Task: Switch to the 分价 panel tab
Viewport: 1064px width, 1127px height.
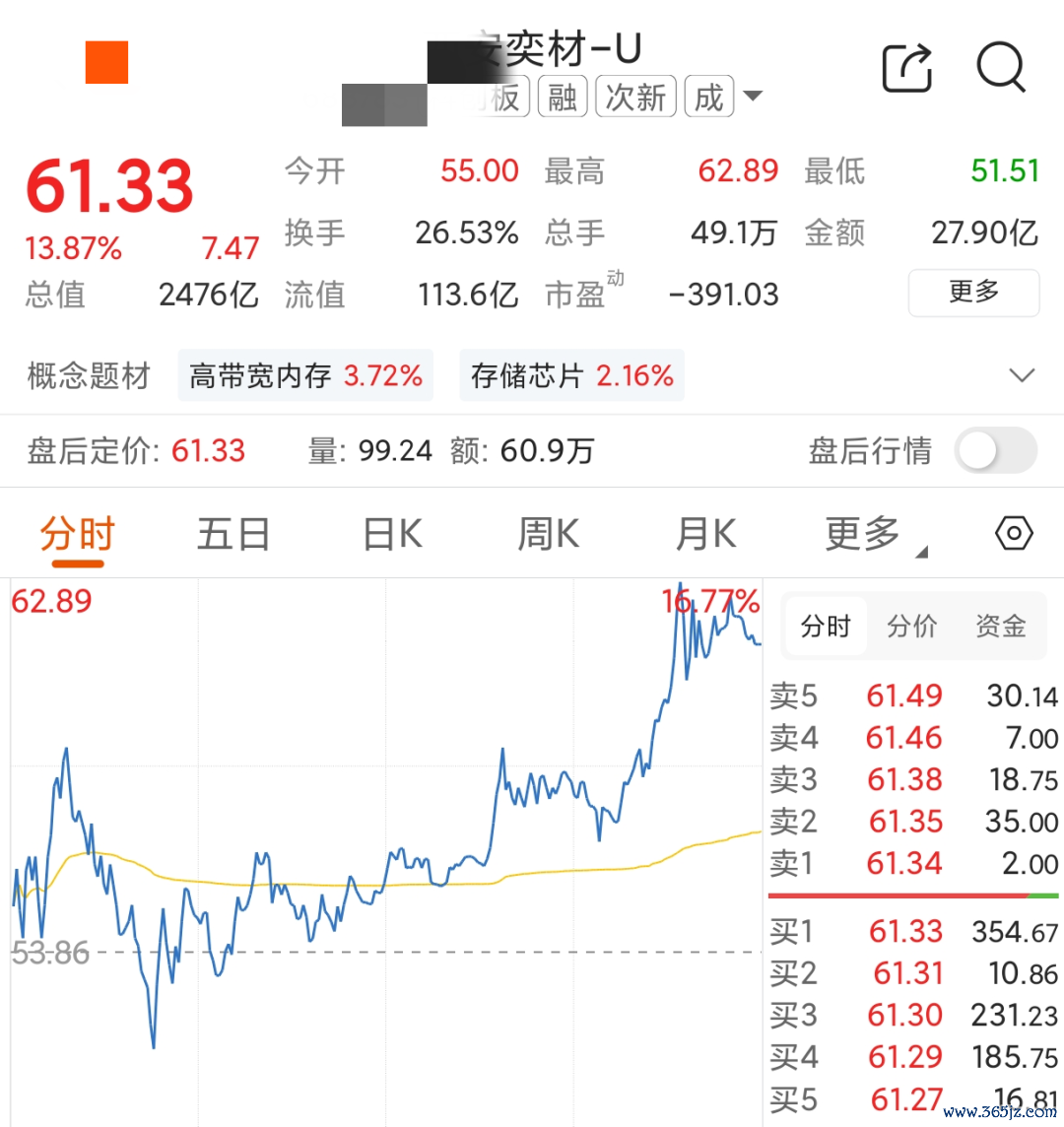Action: [x=911, y=626]
